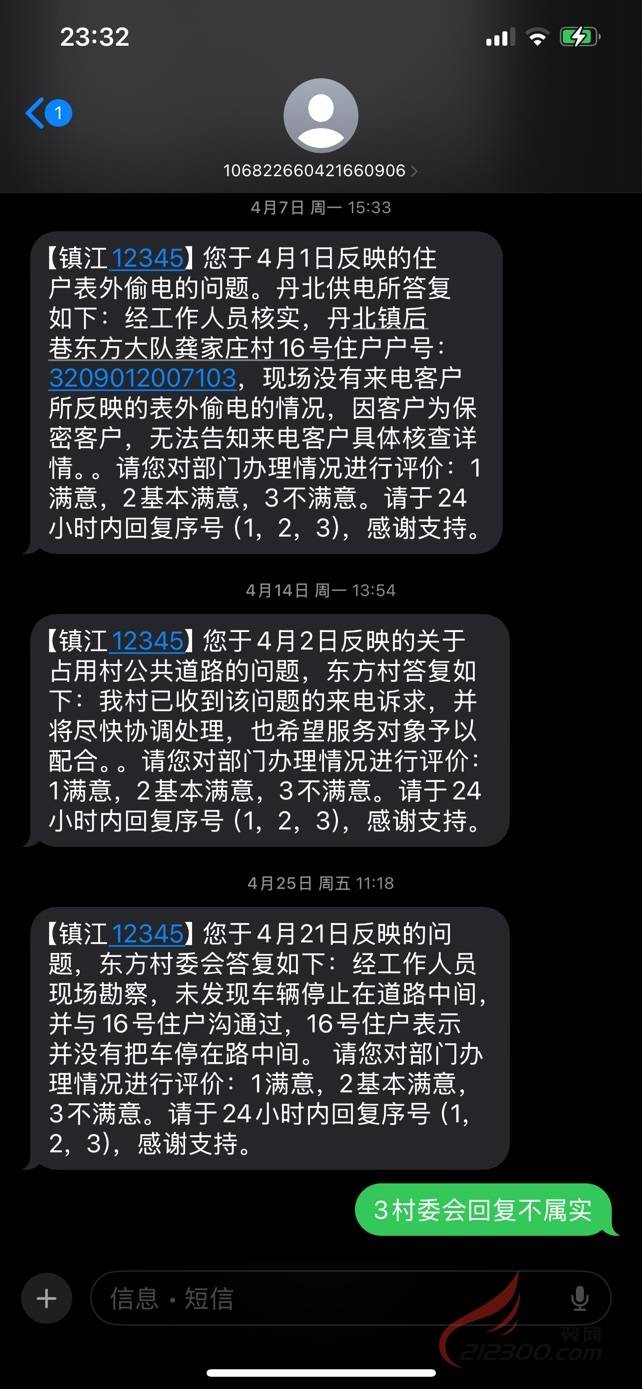Tap 12345 link in the April 14 message
Image resolution: width=642 pixels, height=1389 pixels.
(x=147, y=641)
